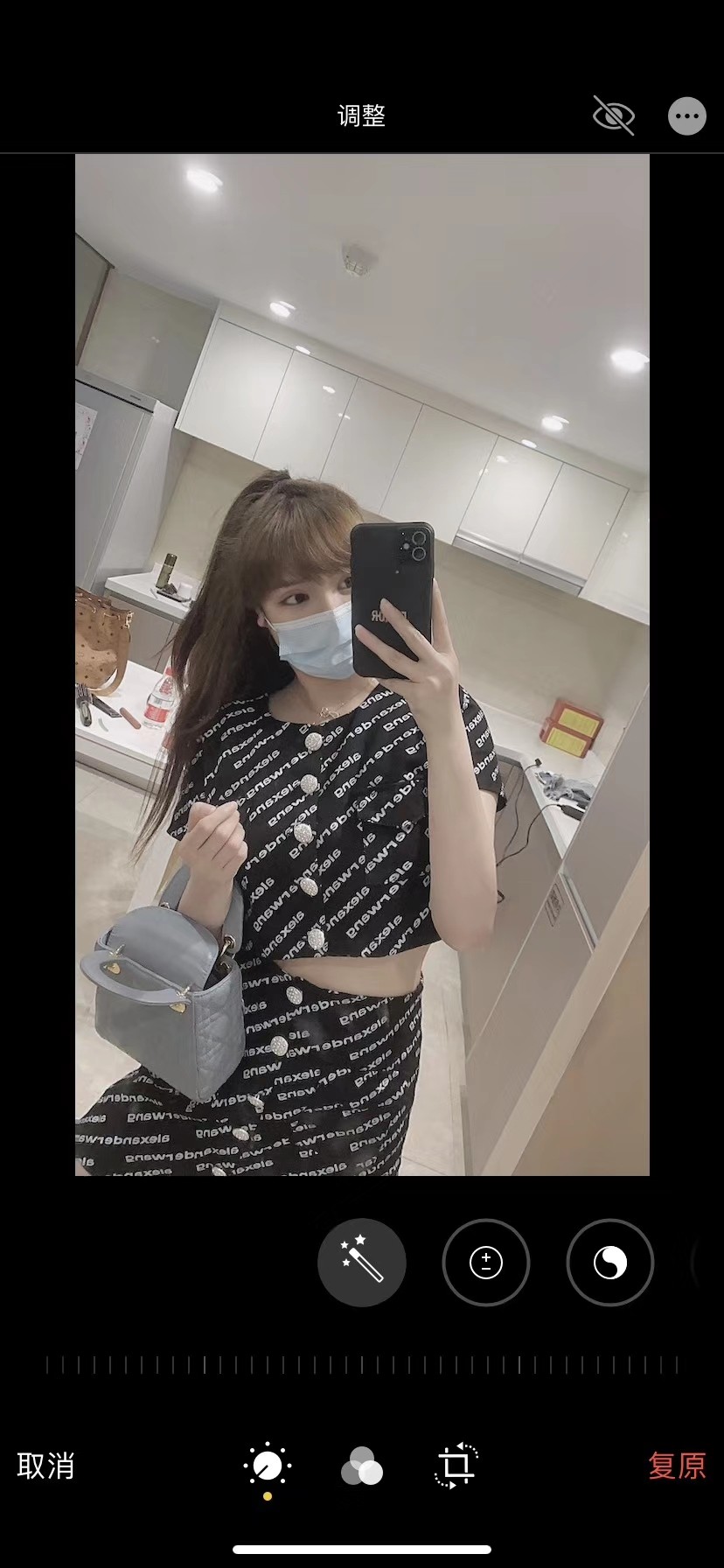Tap 取消 to cancel editing

point(45,1465)
